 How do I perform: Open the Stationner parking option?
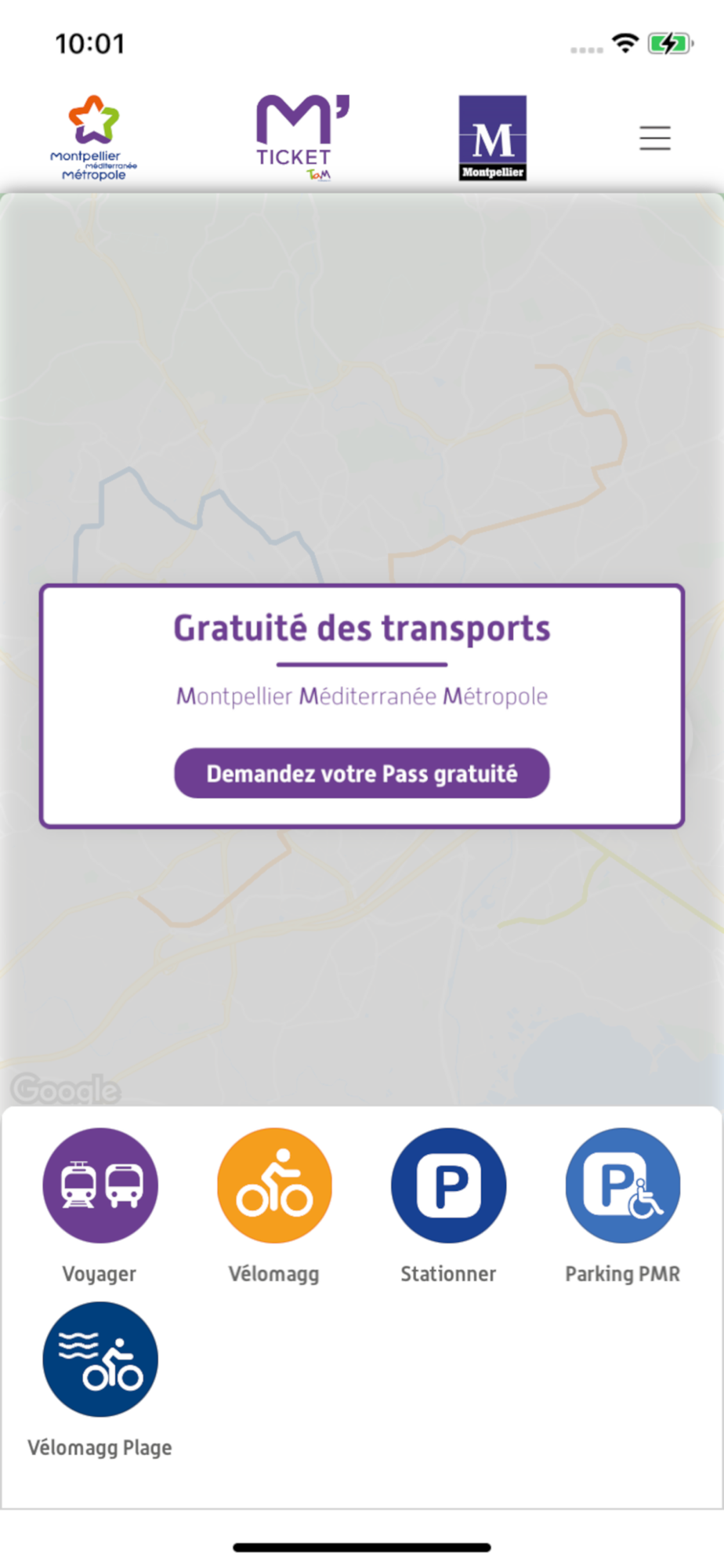448,1185
